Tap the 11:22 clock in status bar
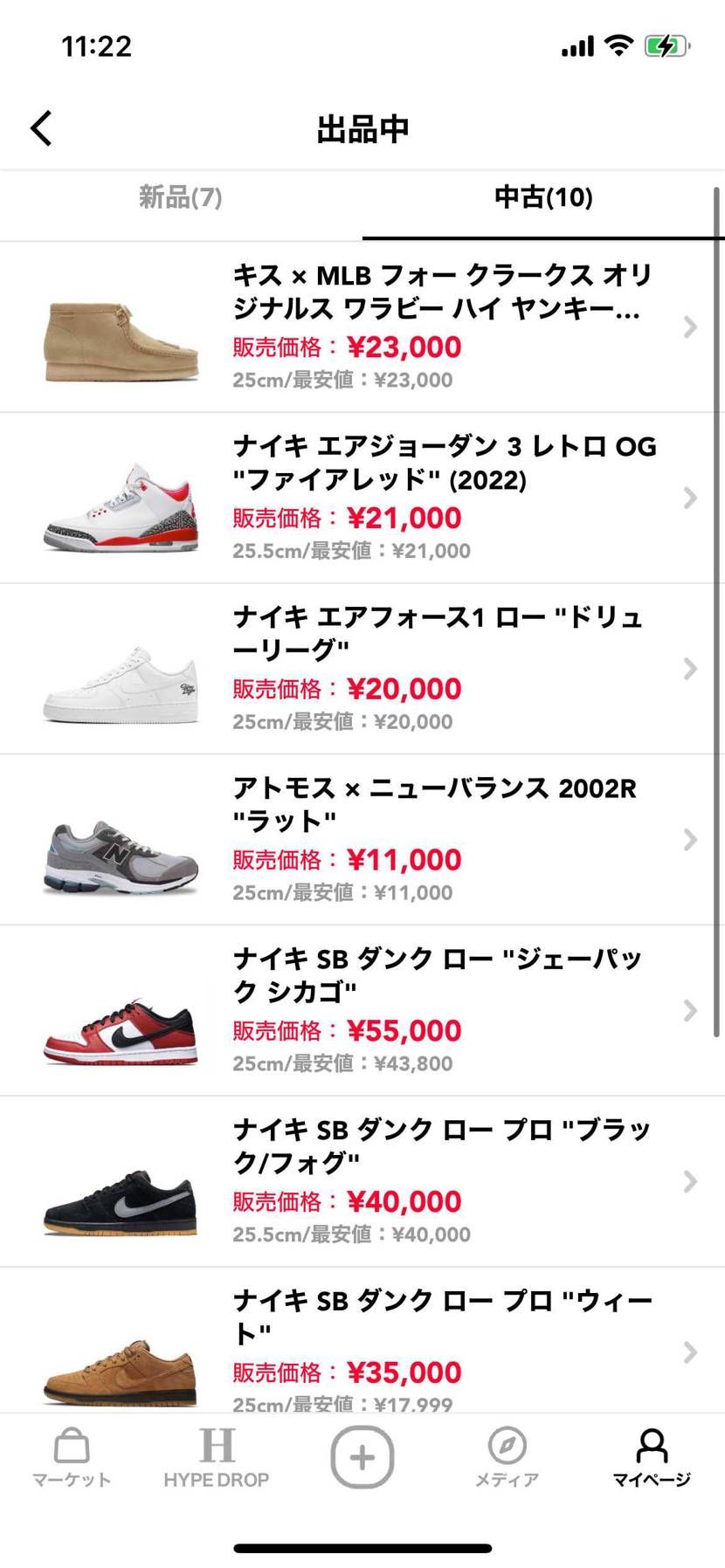This screenshot has width=725, height=1568. 96,45
